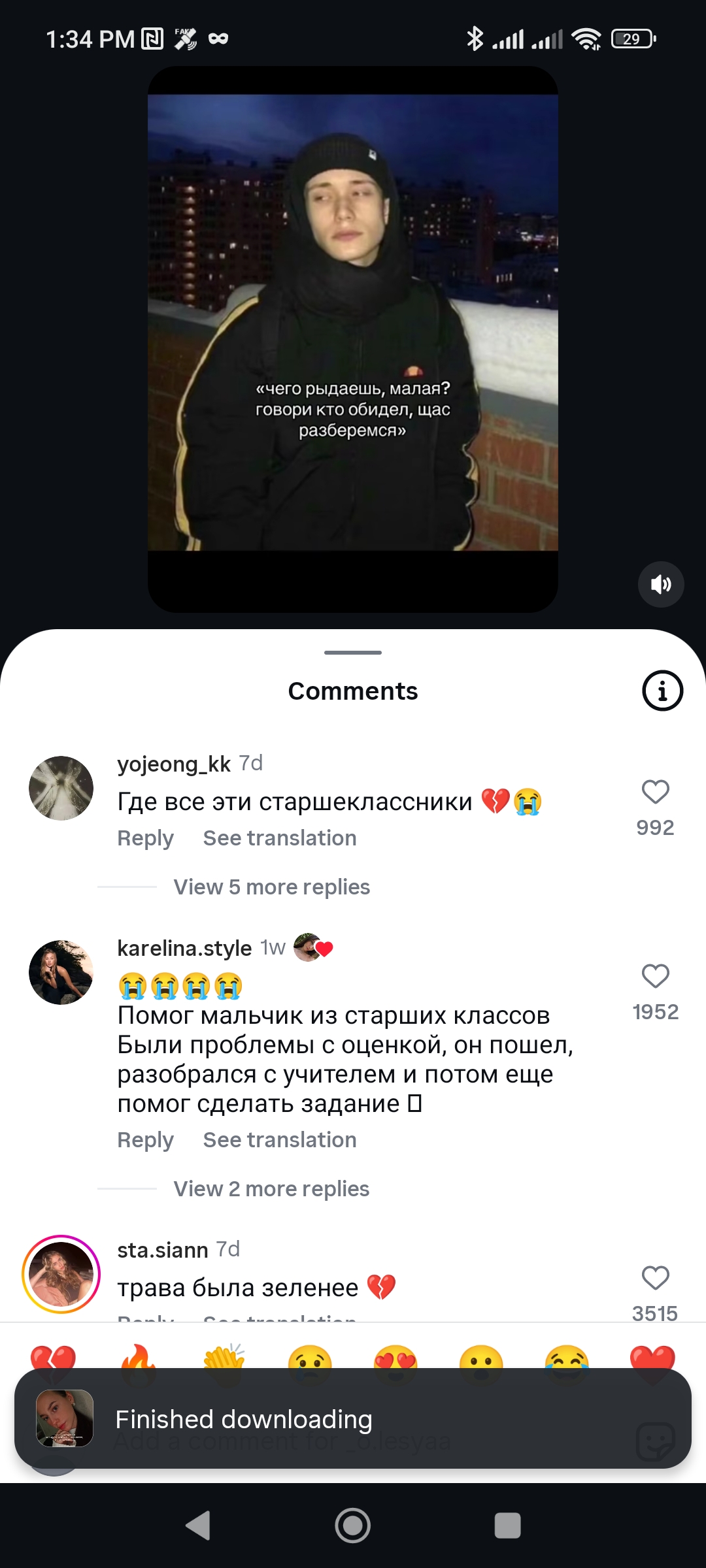Open the username yojeong_kk
Viewport: 706px width, 1568px height.
click(174, 764)
